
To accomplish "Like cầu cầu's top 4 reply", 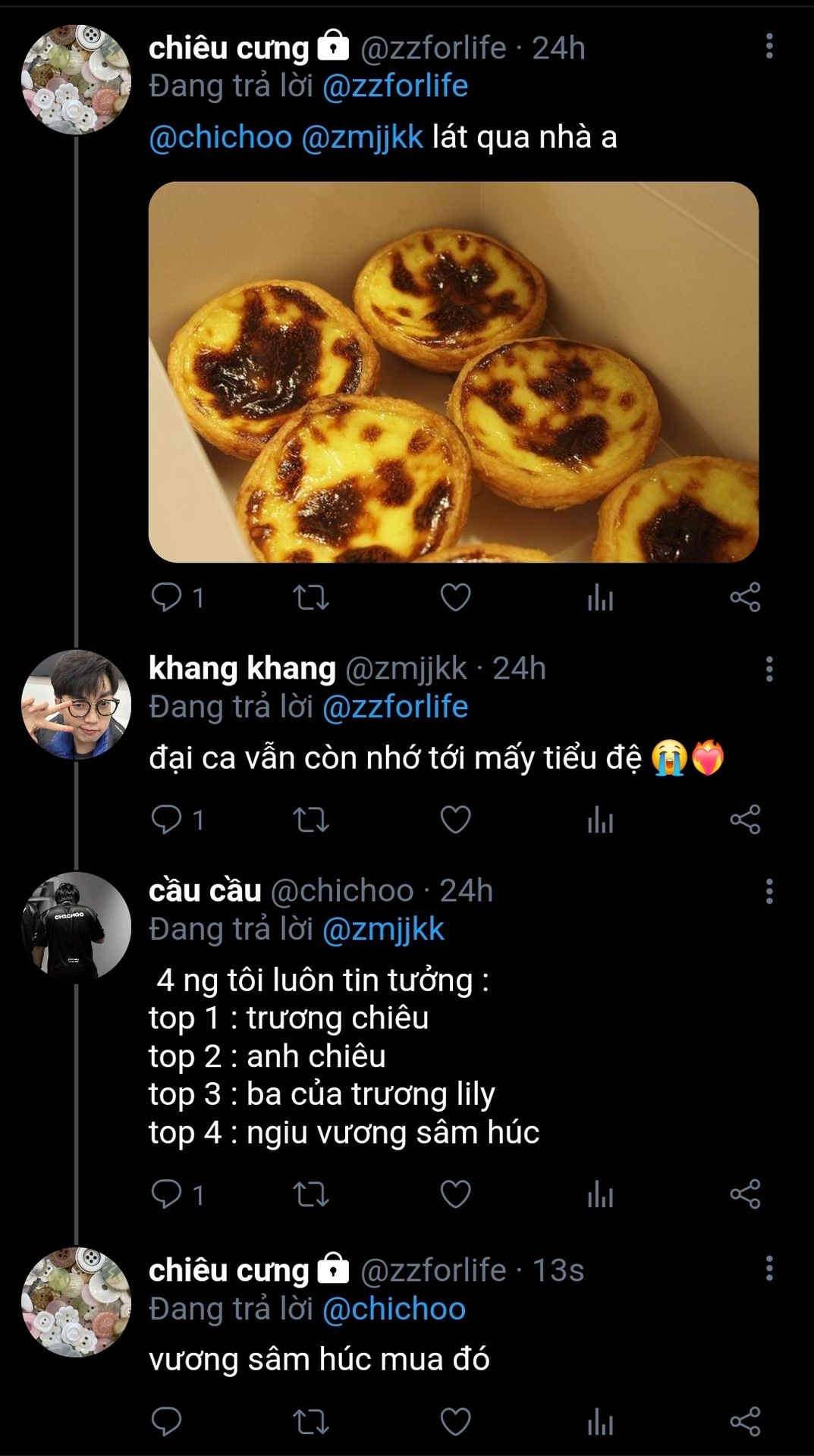I will (455, 1194).
